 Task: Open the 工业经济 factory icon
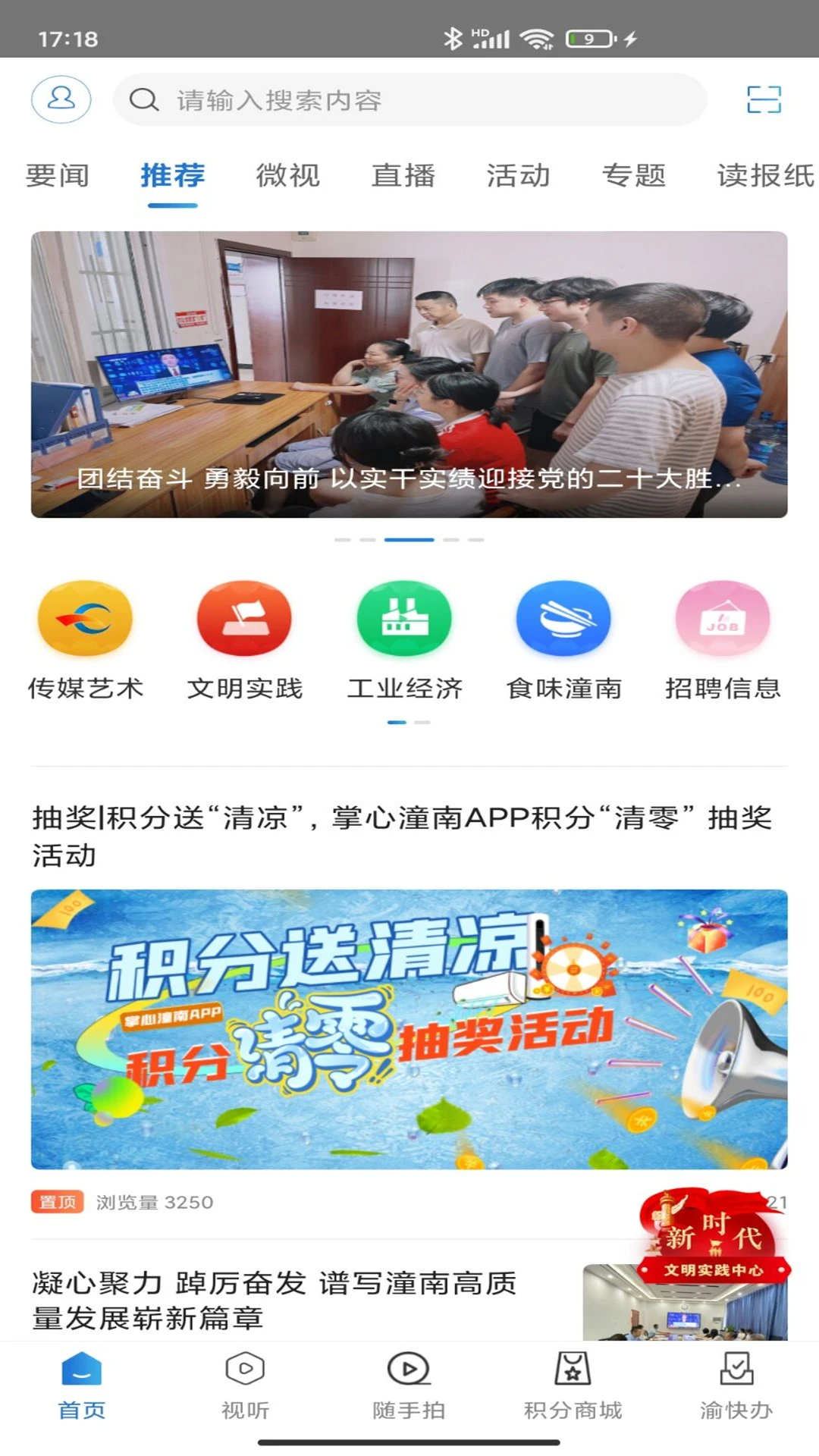coord(404,617)
